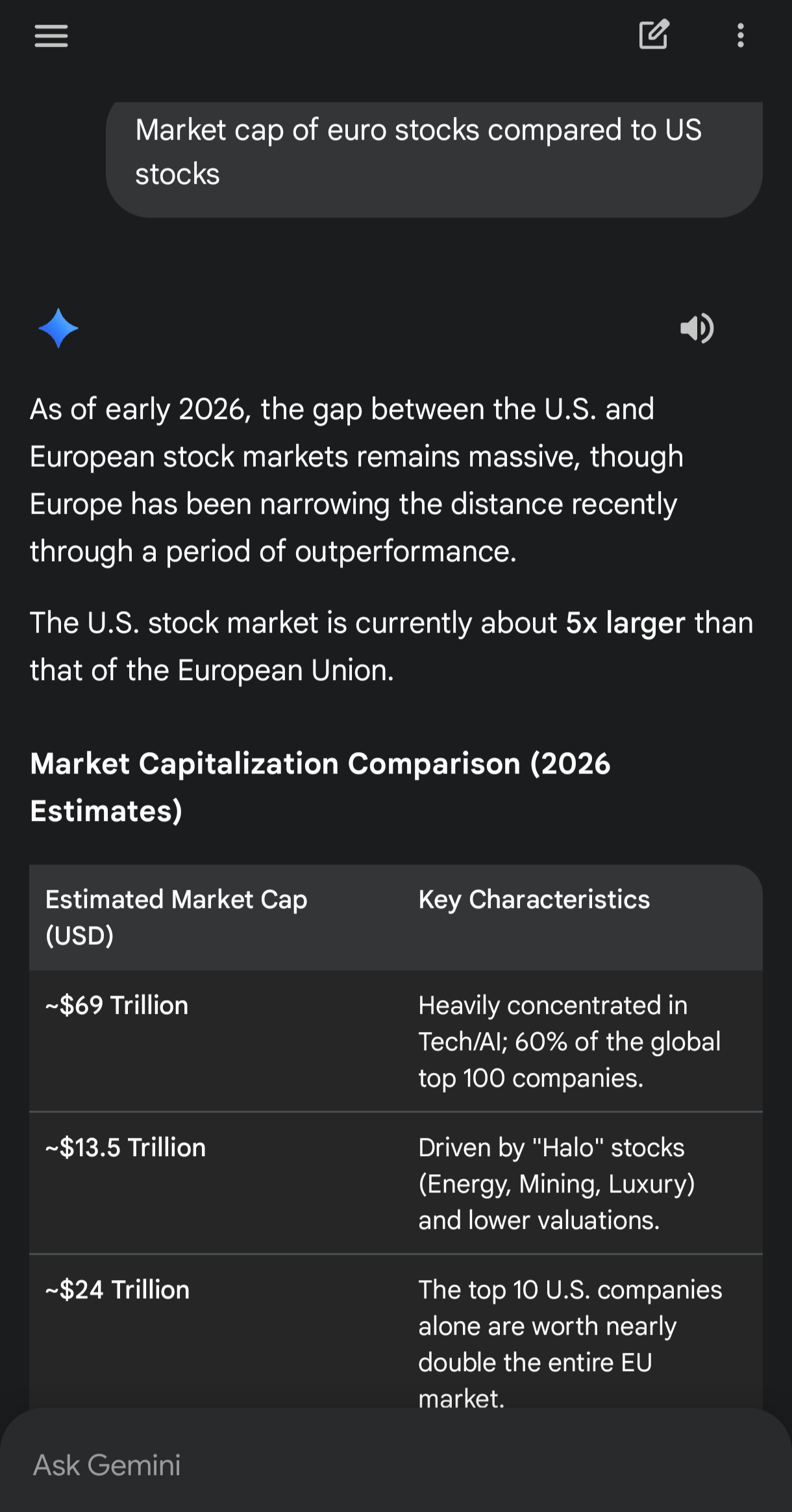Screen dimensions: 792x1512
Task: Start a new chat with the compose icon
Action: click(654, 34)
